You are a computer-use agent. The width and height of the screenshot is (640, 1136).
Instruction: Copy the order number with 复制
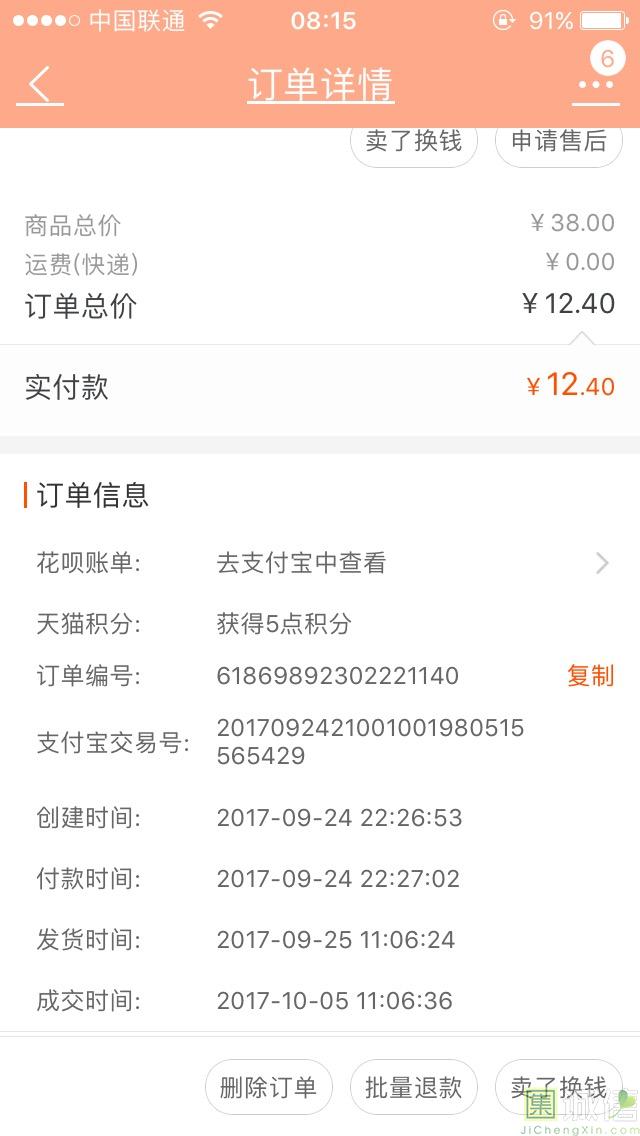click(590, 676)
